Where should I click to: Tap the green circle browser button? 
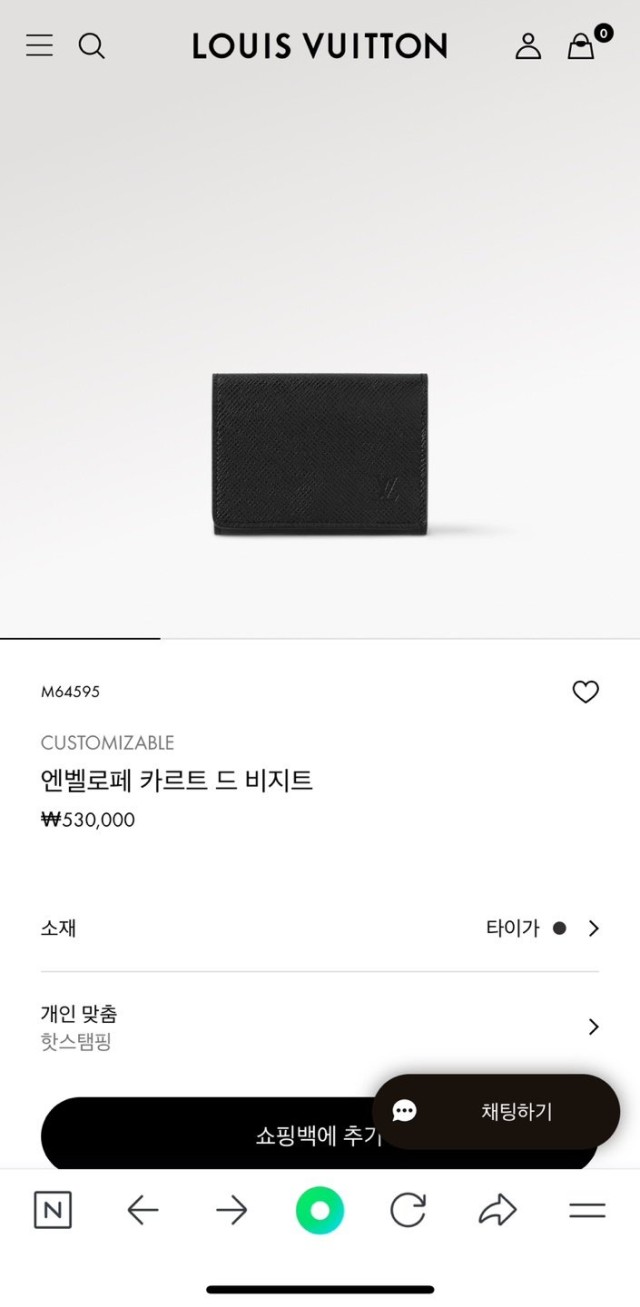[x=320, y=1211]
